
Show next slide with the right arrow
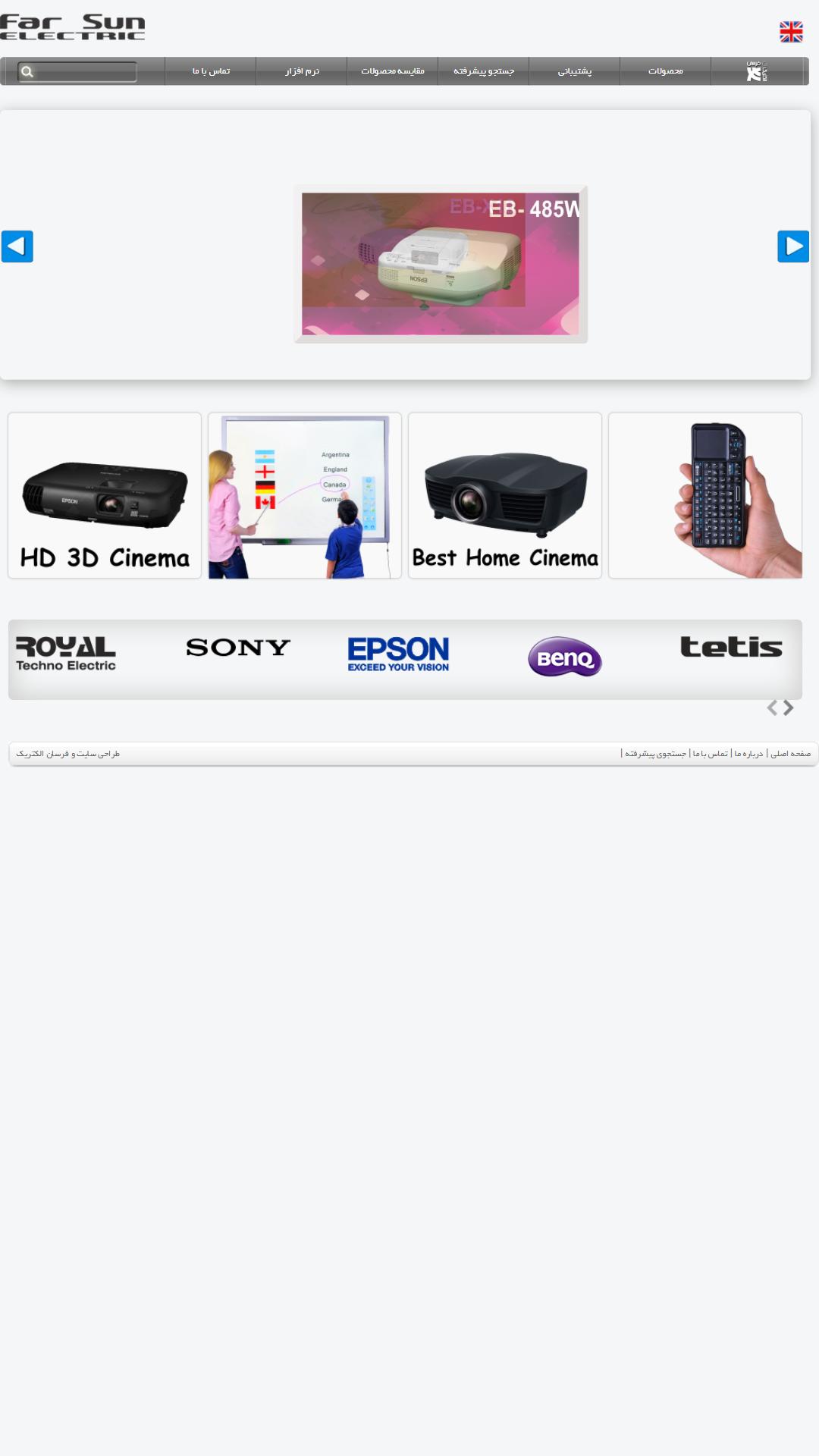point(793,246)
